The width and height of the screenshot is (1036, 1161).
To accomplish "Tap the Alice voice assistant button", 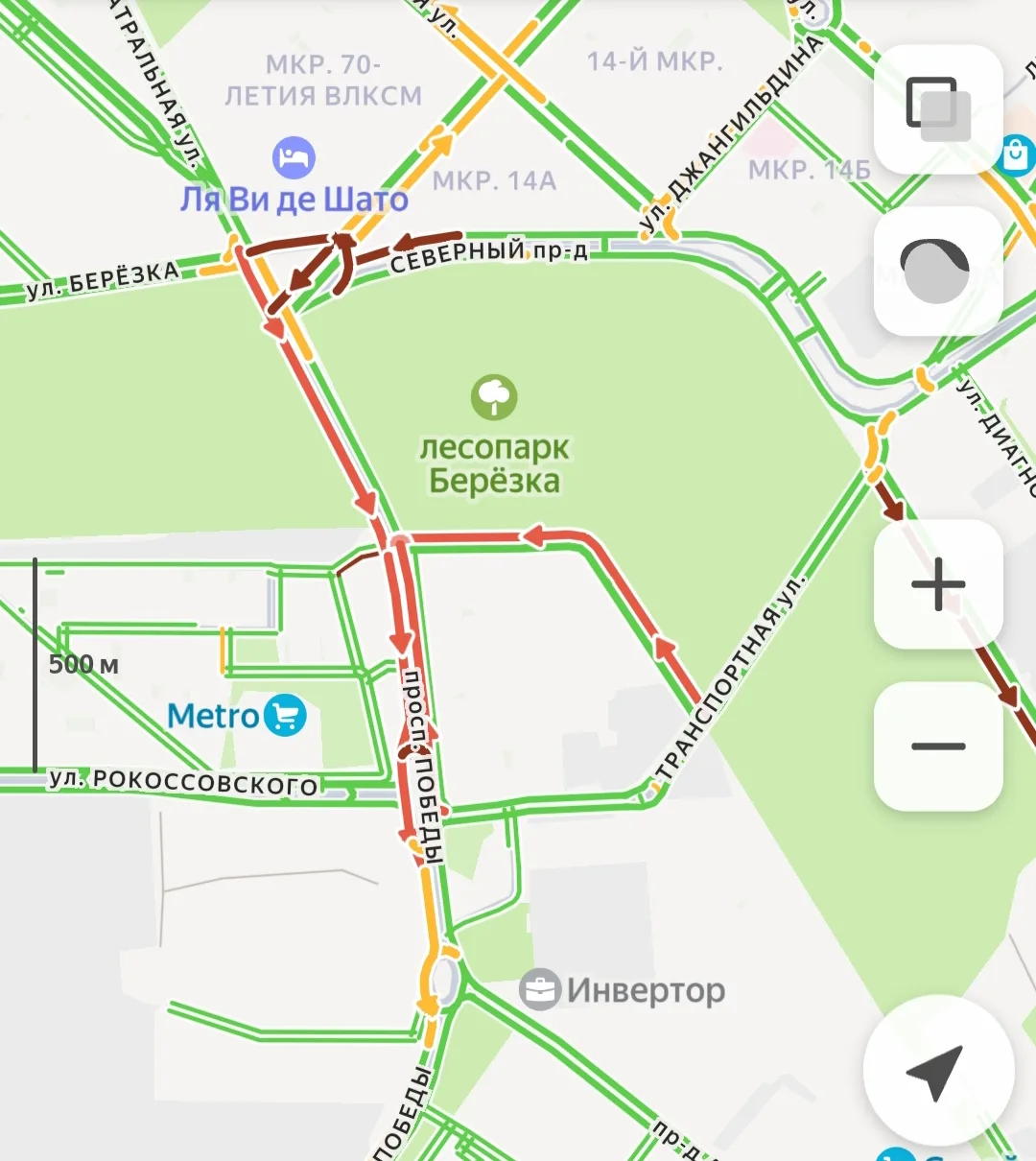I will tap(937, 271).
